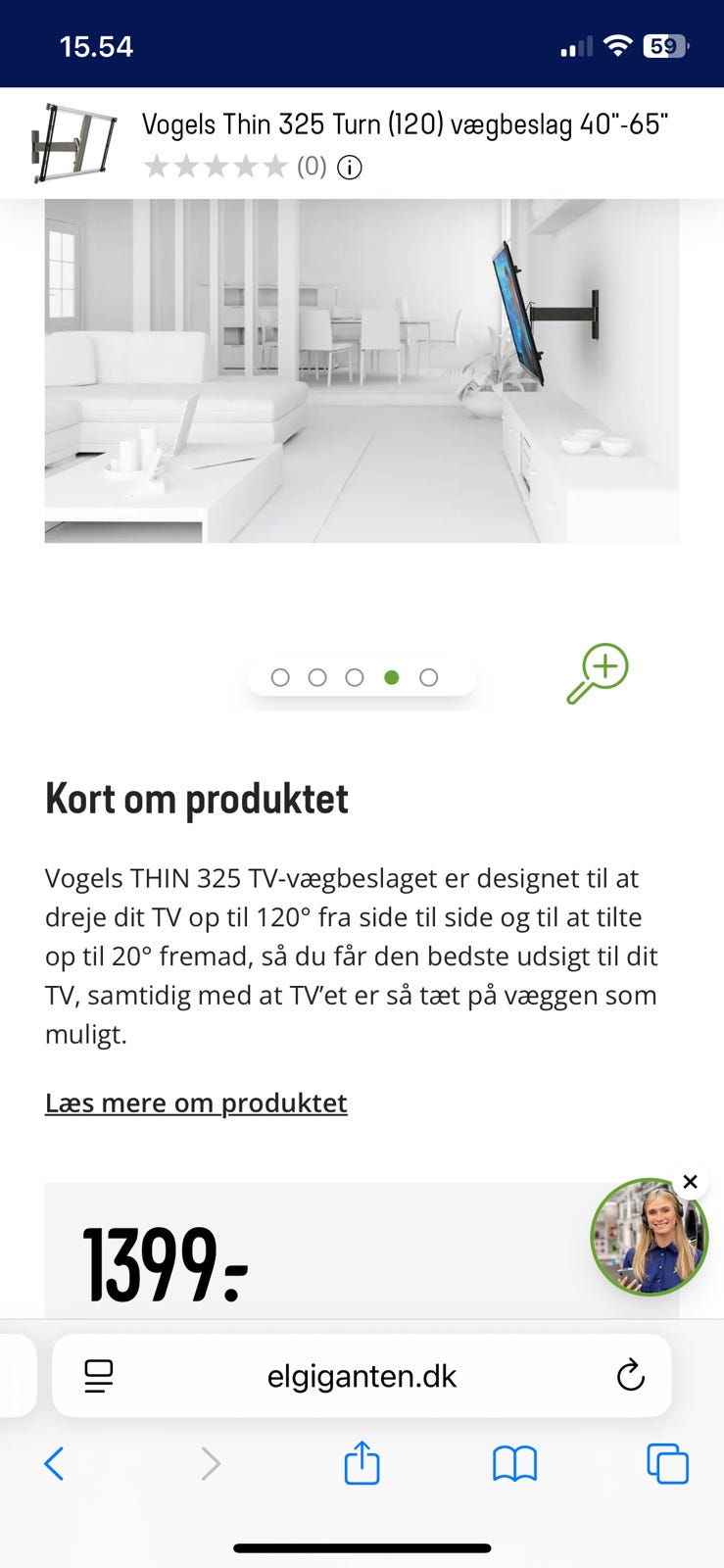Tap the elgiganten.dk address bar
Viewport: 724px width, 1568px height.
click(362, 1375)
